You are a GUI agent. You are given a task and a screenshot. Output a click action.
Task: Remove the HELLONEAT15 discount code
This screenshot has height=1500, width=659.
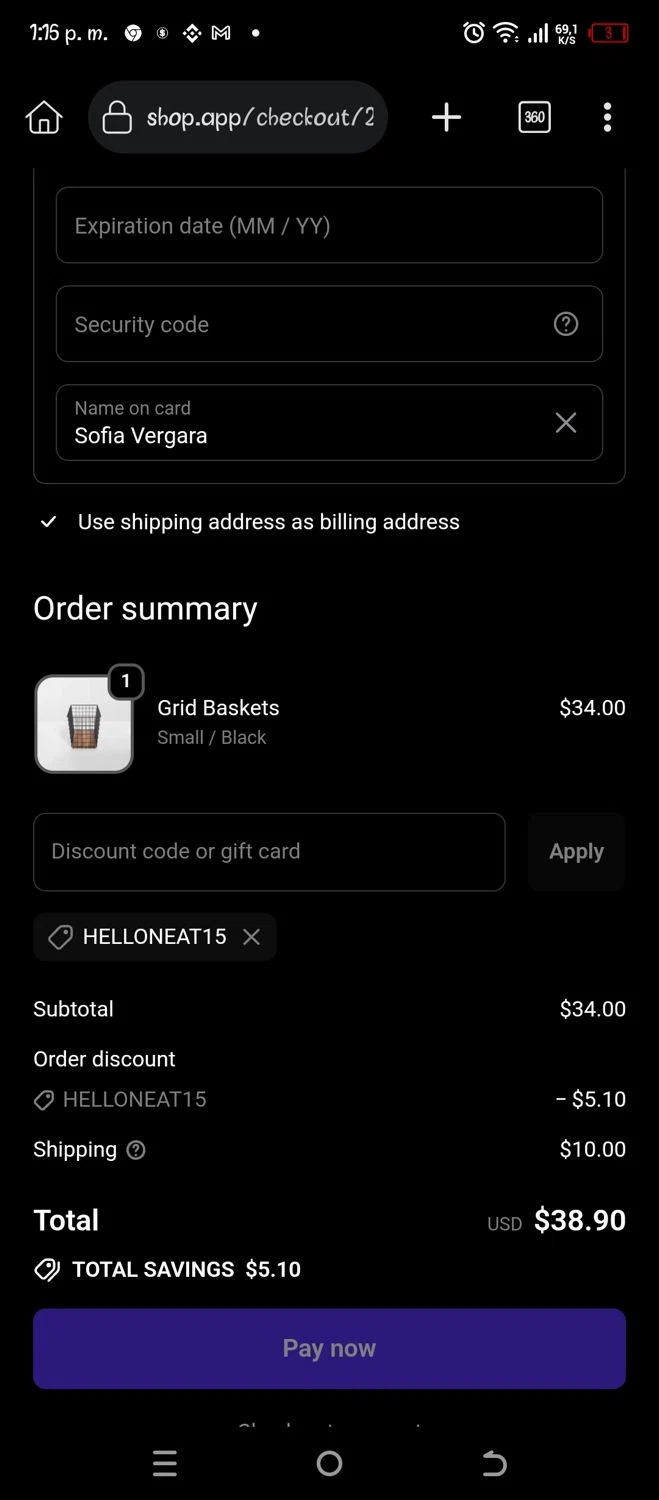[x=252, y=937]
